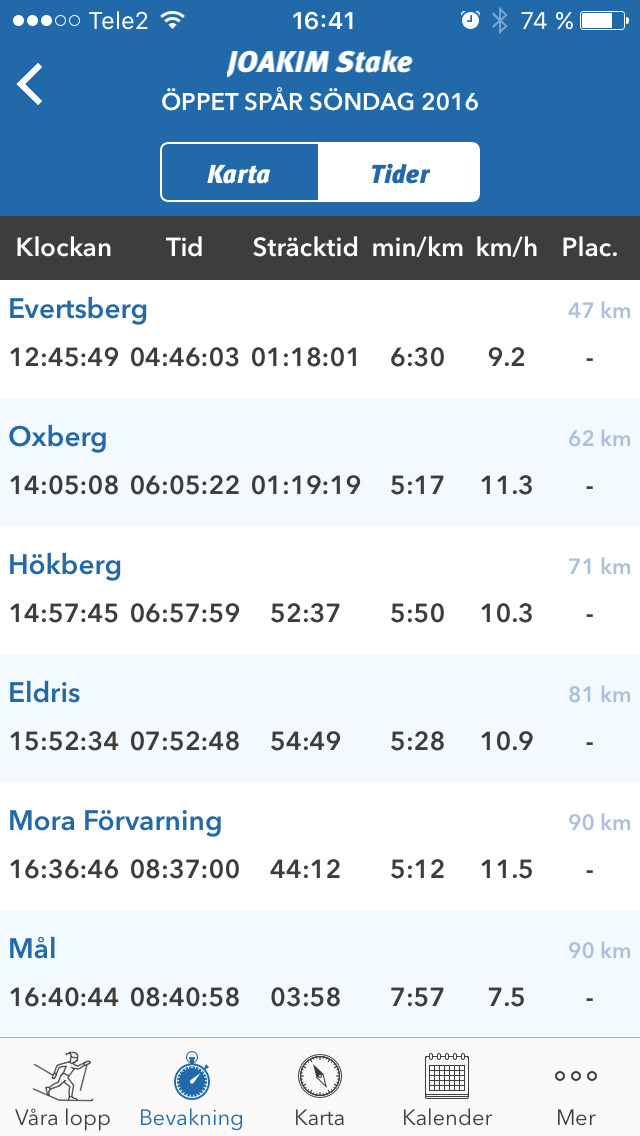Open Karta in the bottom bar
Image resolution: width=640 pixels, height=1136 pixels.
coord(320,1088)
